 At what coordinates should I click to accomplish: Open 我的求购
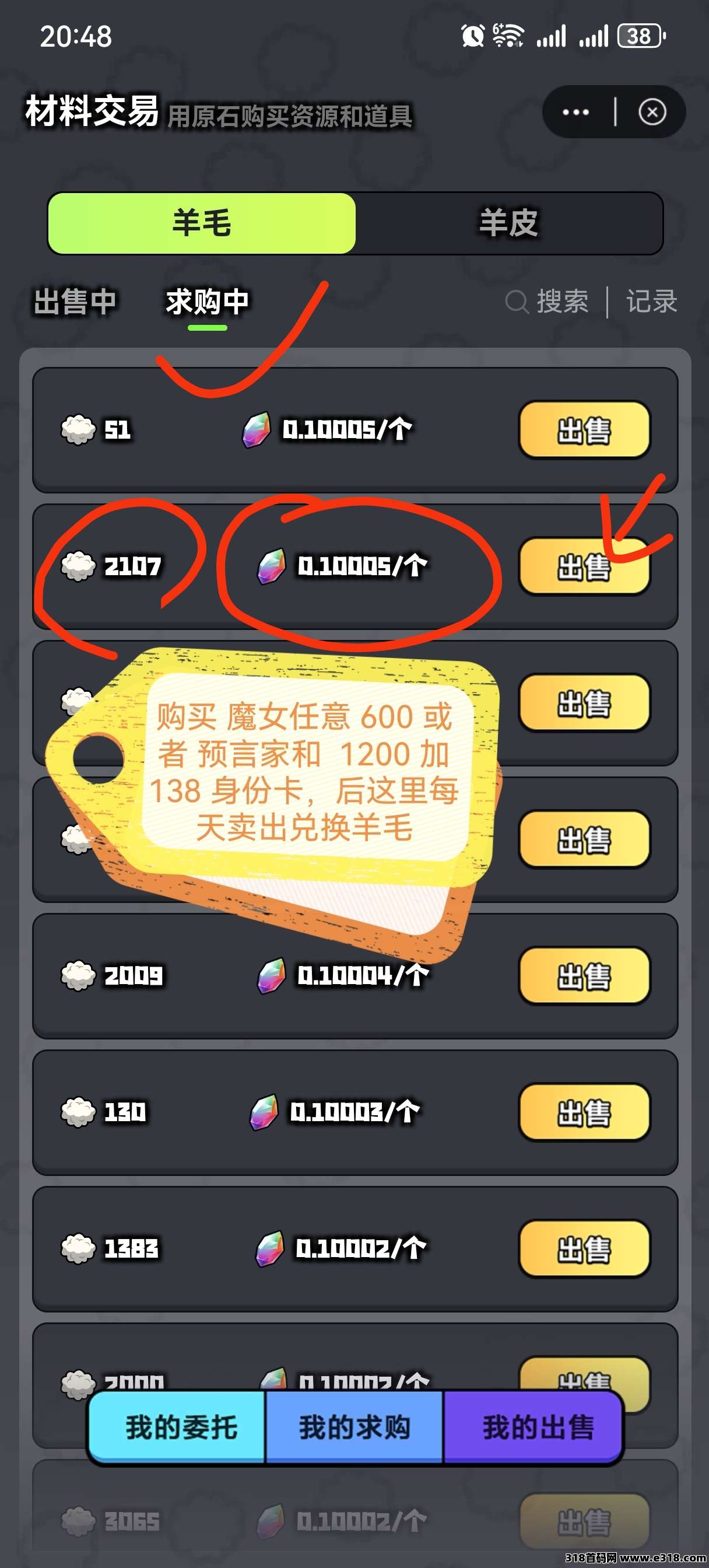click(354, 1427)
